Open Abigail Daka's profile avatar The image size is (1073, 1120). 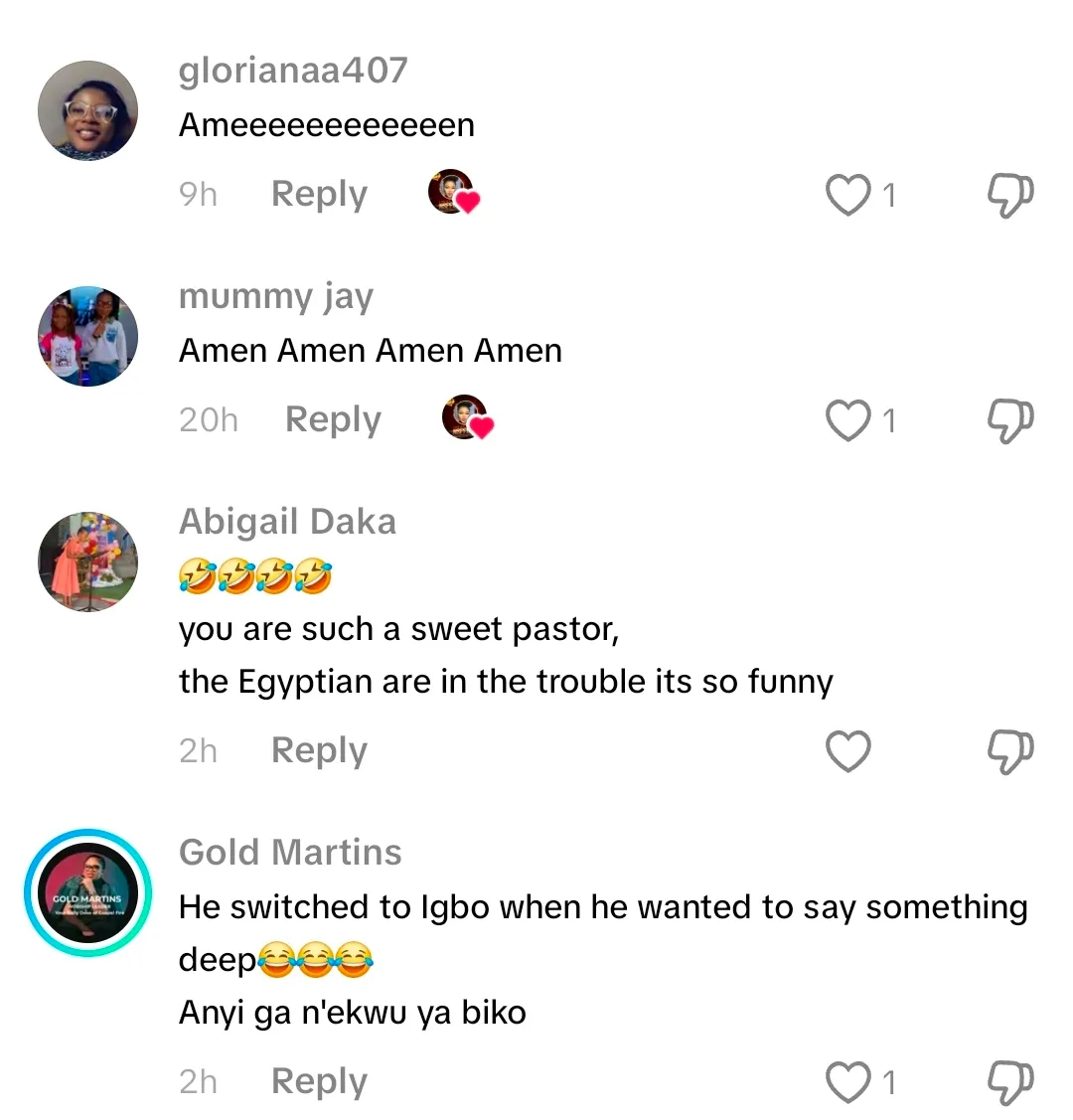pyautogui.click(x=87, y=561)
